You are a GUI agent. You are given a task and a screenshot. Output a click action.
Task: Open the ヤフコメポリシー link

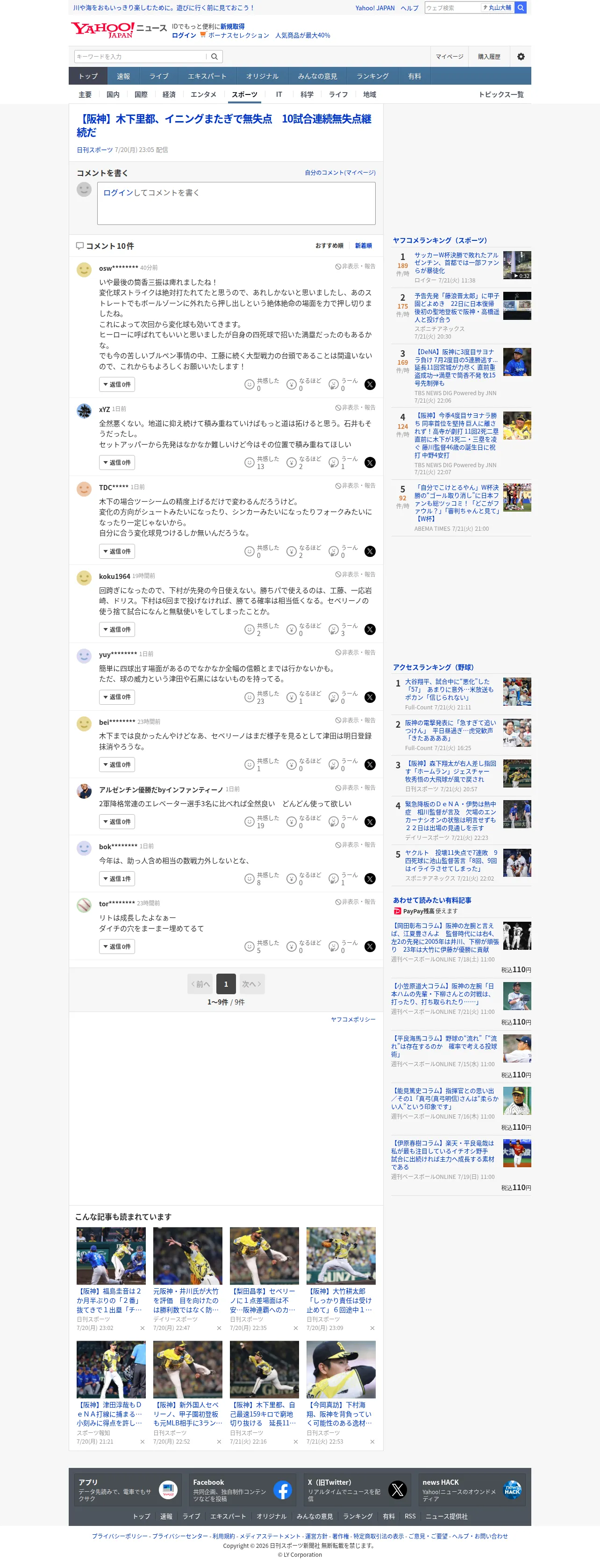(353, 1019)
